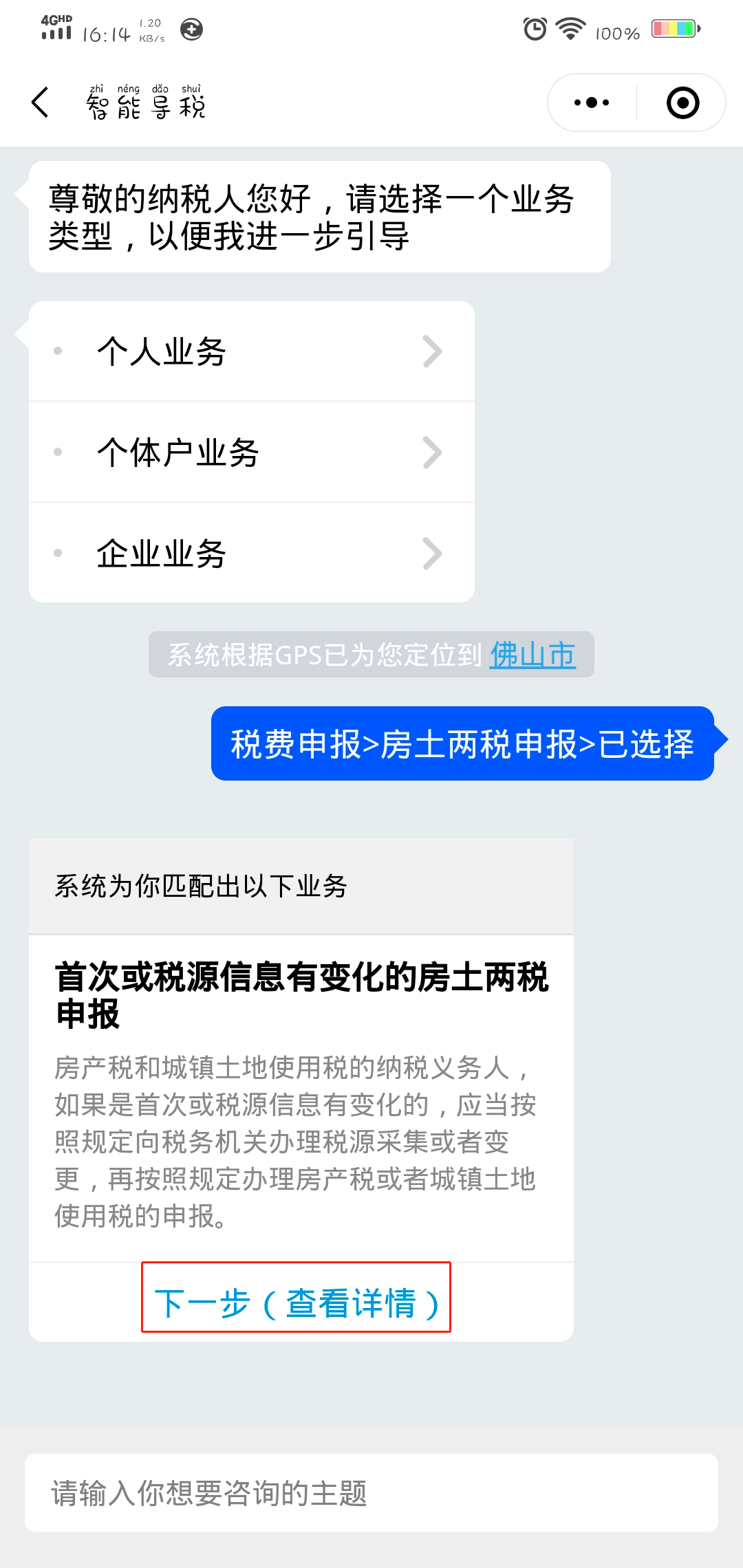This screenshot has width=743, height=1568.
Task: Focus the 请输入你想要咨询的主题 input box
Action: (x=371, y=1493)
